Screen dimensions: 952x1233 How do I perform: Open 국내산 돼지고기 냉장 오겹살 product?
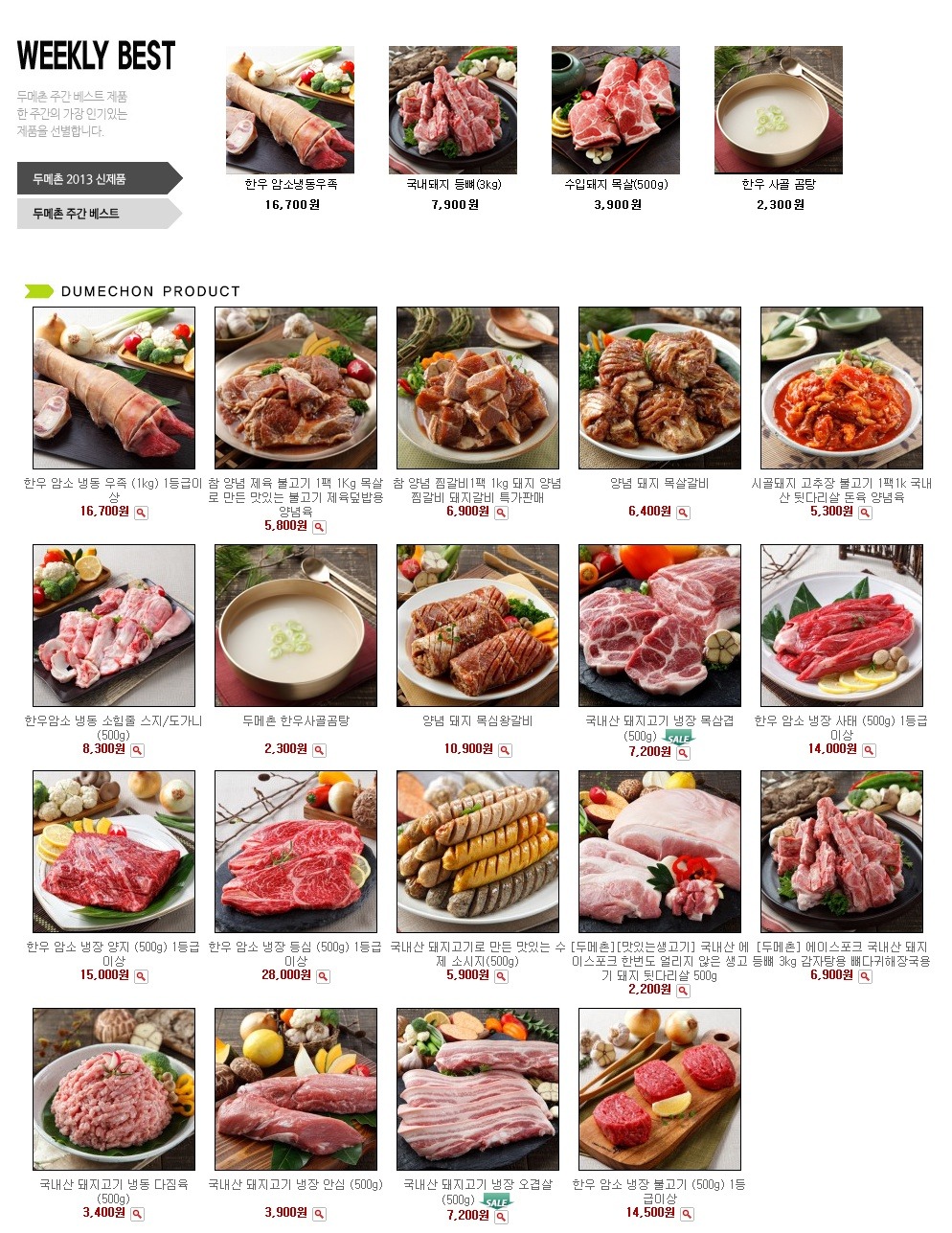(477, 1088)
